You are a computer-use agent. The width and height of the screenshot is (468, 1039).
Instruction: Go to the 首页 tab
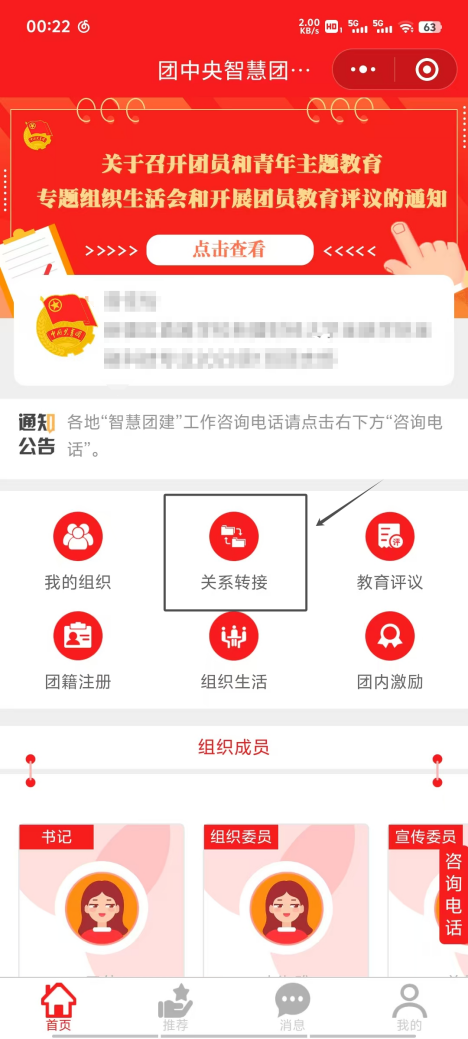point(58,1008)
